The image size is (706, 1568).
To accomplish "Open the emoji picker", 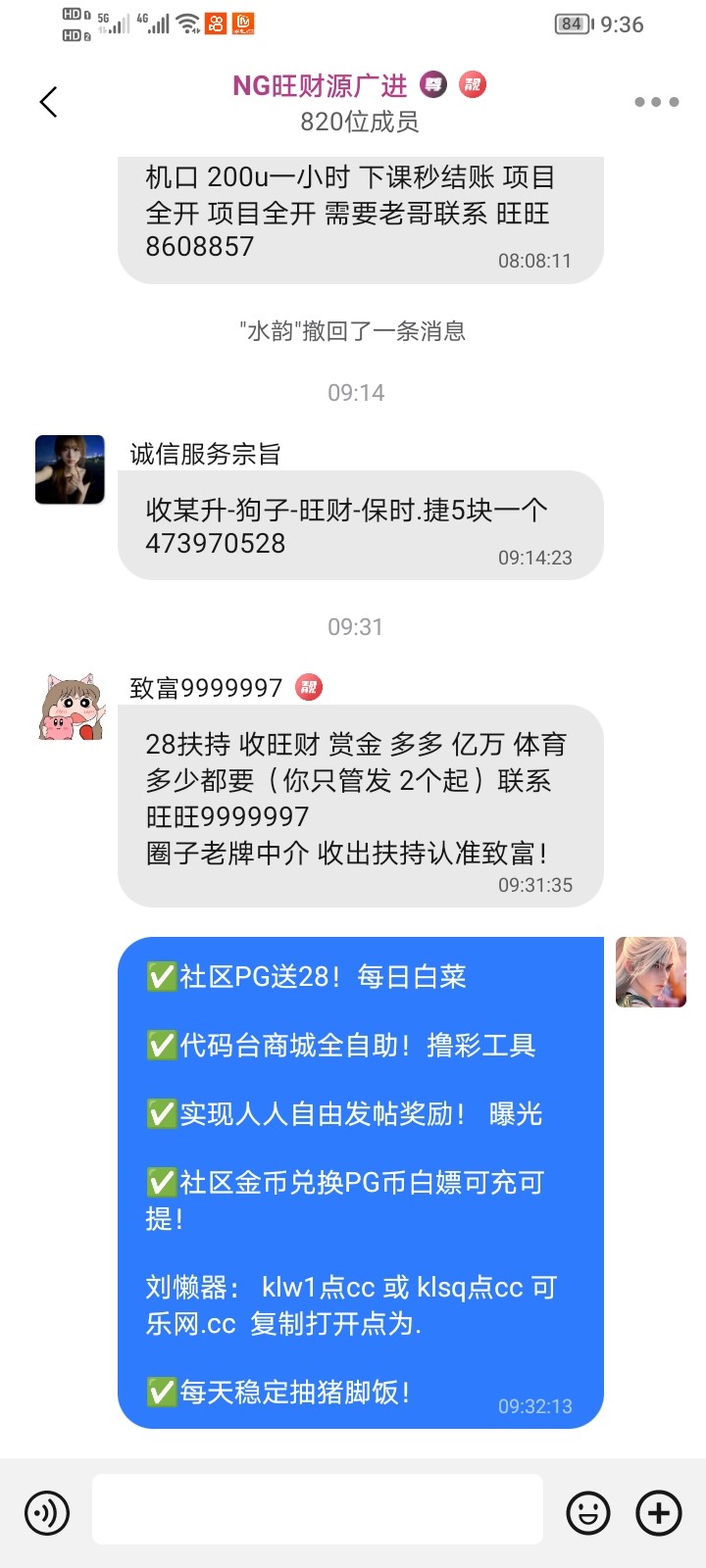I will [588, 1513].
